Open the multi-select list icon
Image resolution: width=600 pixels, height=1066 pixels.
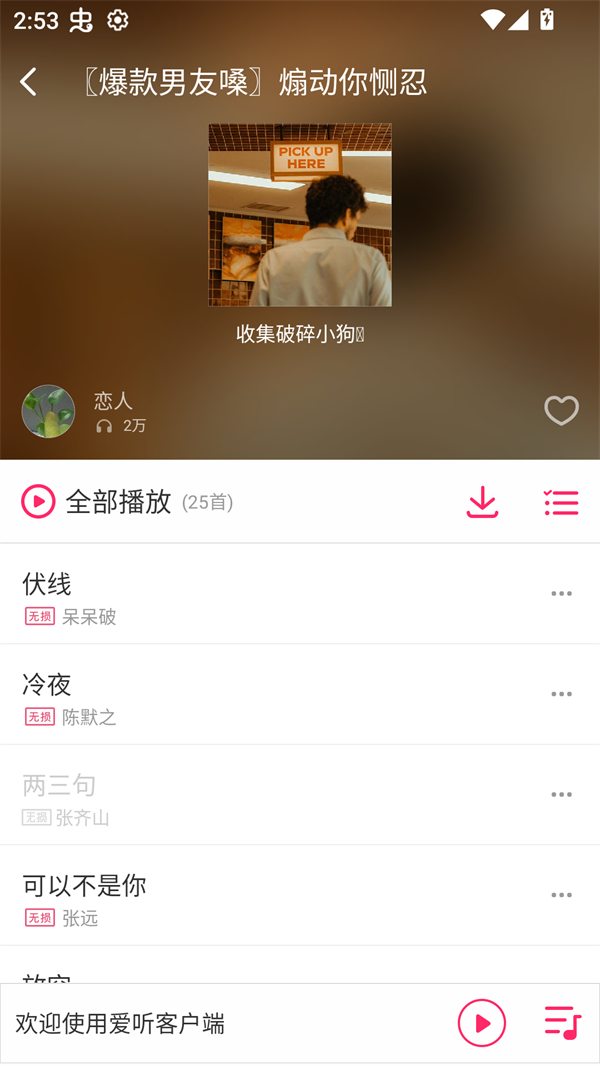(x=561, y=502)
